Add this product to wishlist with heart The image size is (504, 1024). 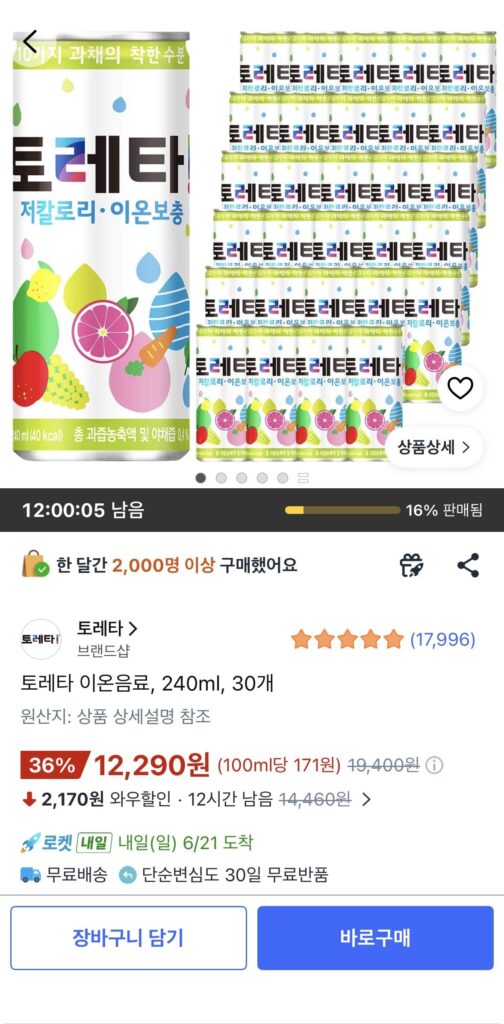pos(460,389)
